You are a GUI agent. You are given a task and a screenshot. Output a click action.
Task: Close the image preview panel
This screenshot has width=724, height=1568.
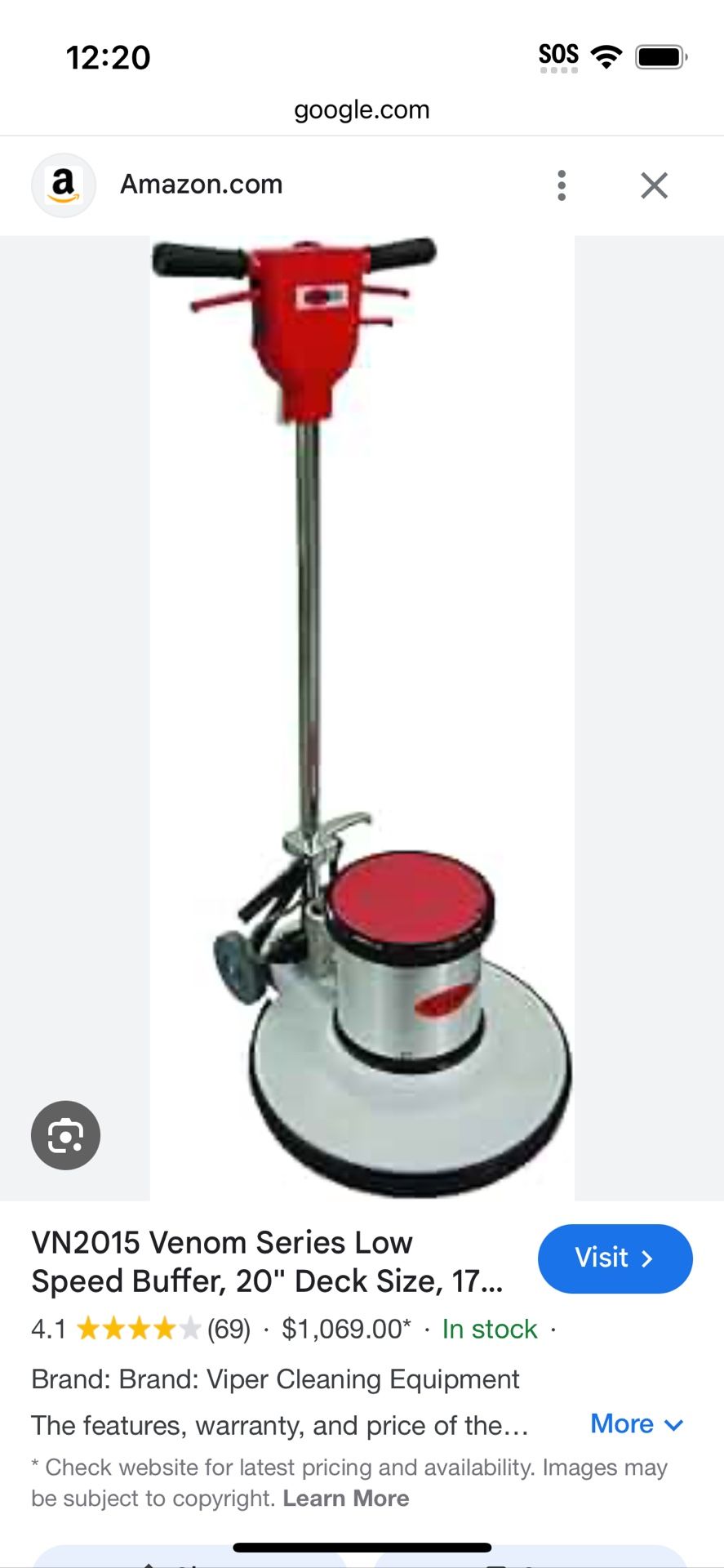click(x=654, y=185)
